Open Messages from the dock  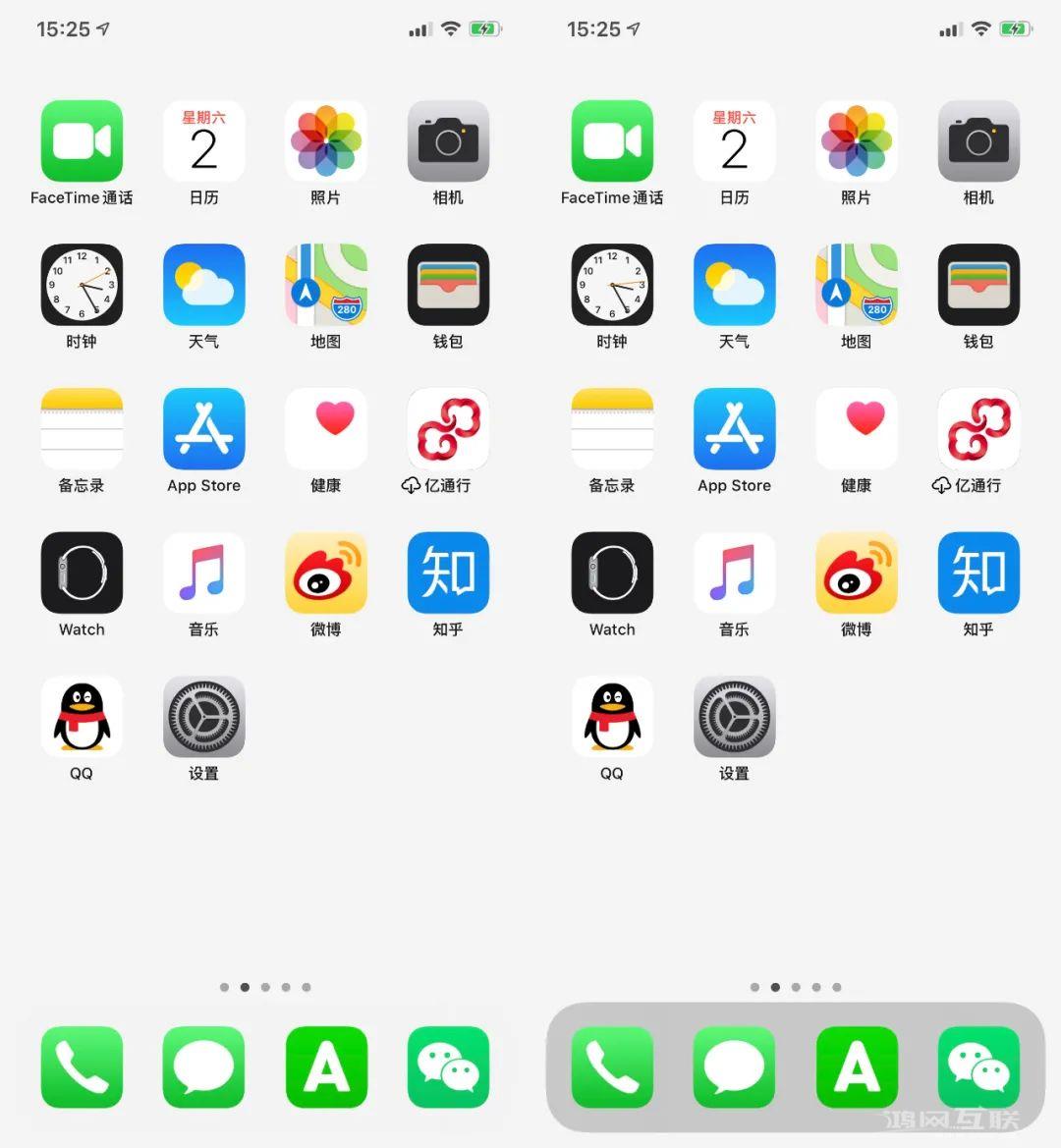203,1067
